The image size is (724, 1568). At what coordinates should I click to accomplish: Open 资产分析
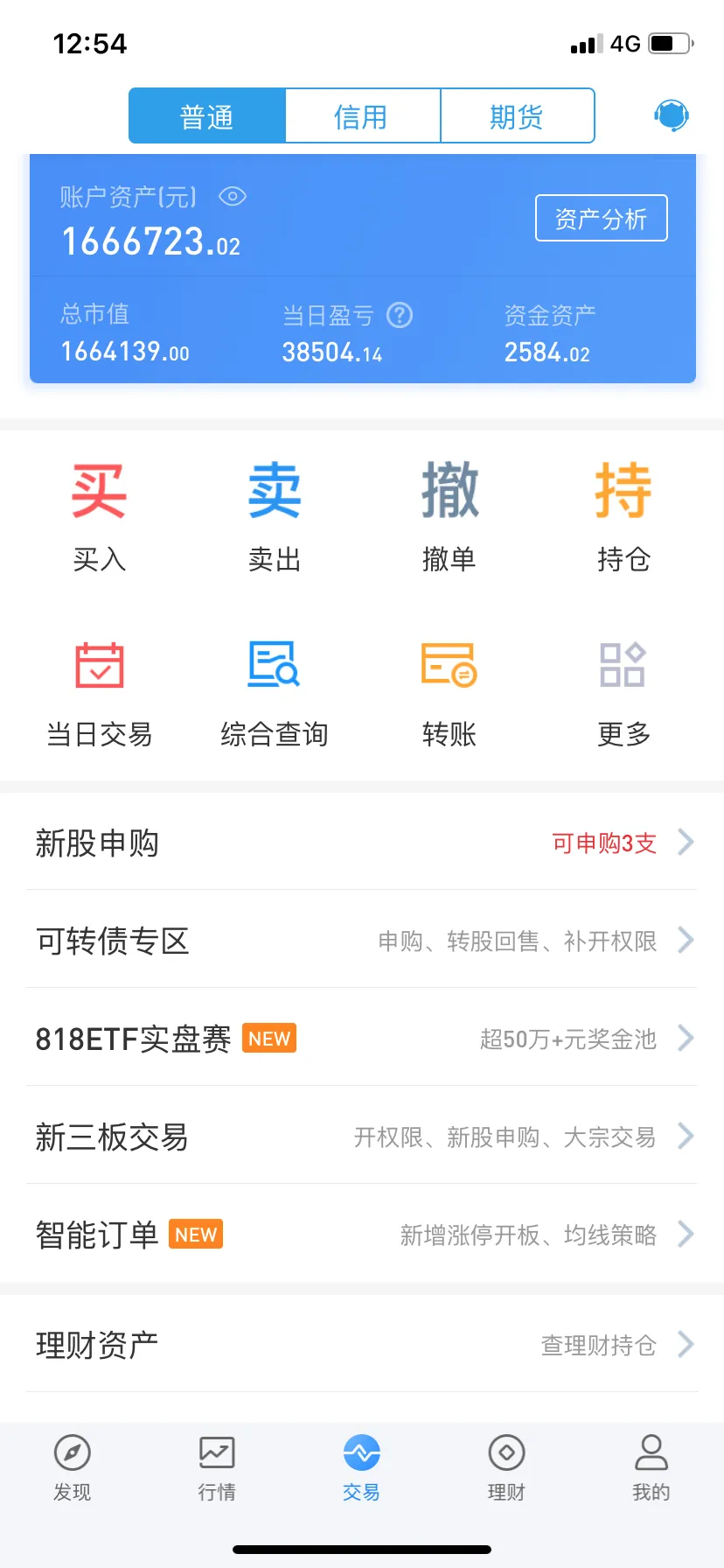click(x=602, y=218)
